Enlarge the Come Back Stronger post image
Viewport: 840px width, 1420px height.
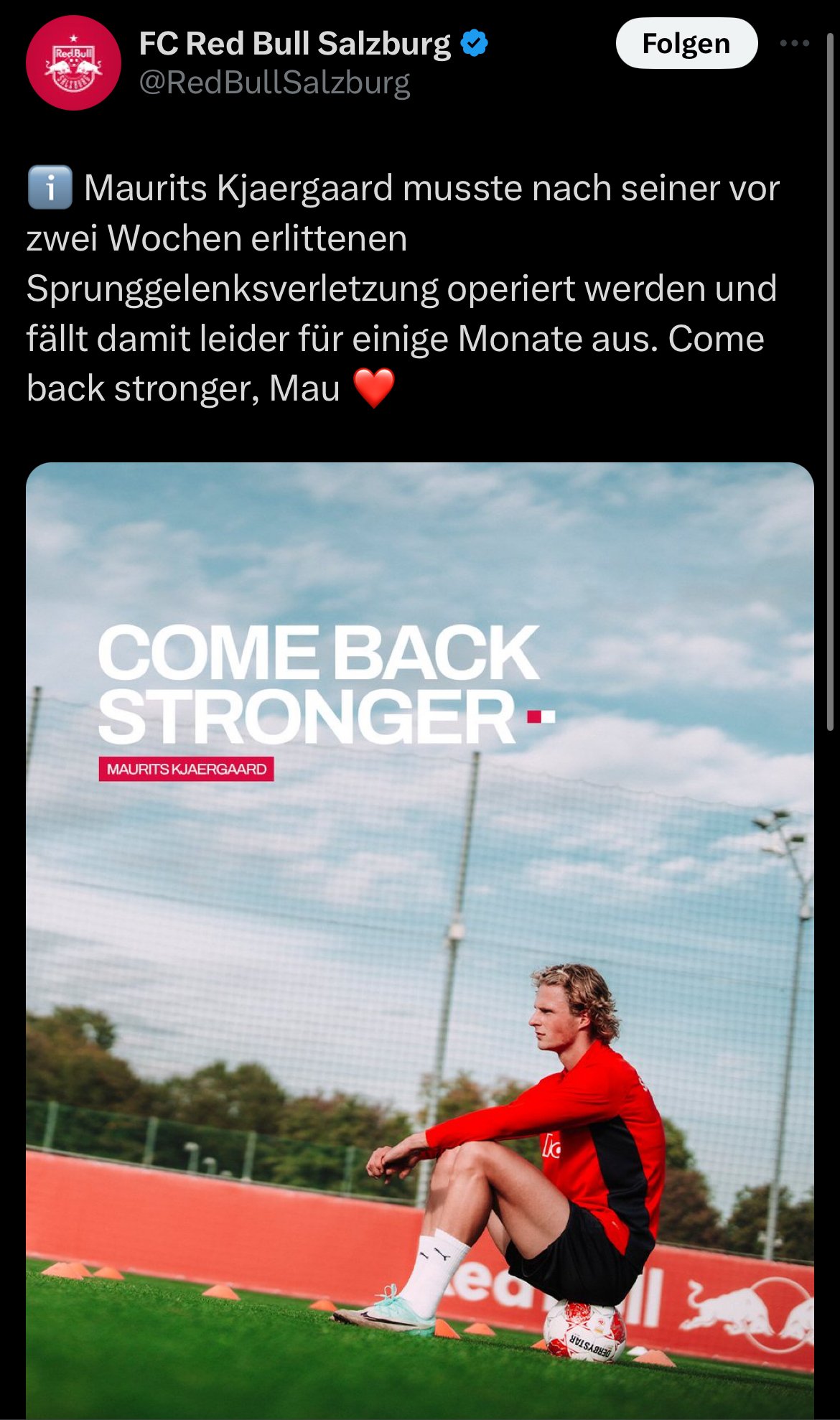point(420,940)
